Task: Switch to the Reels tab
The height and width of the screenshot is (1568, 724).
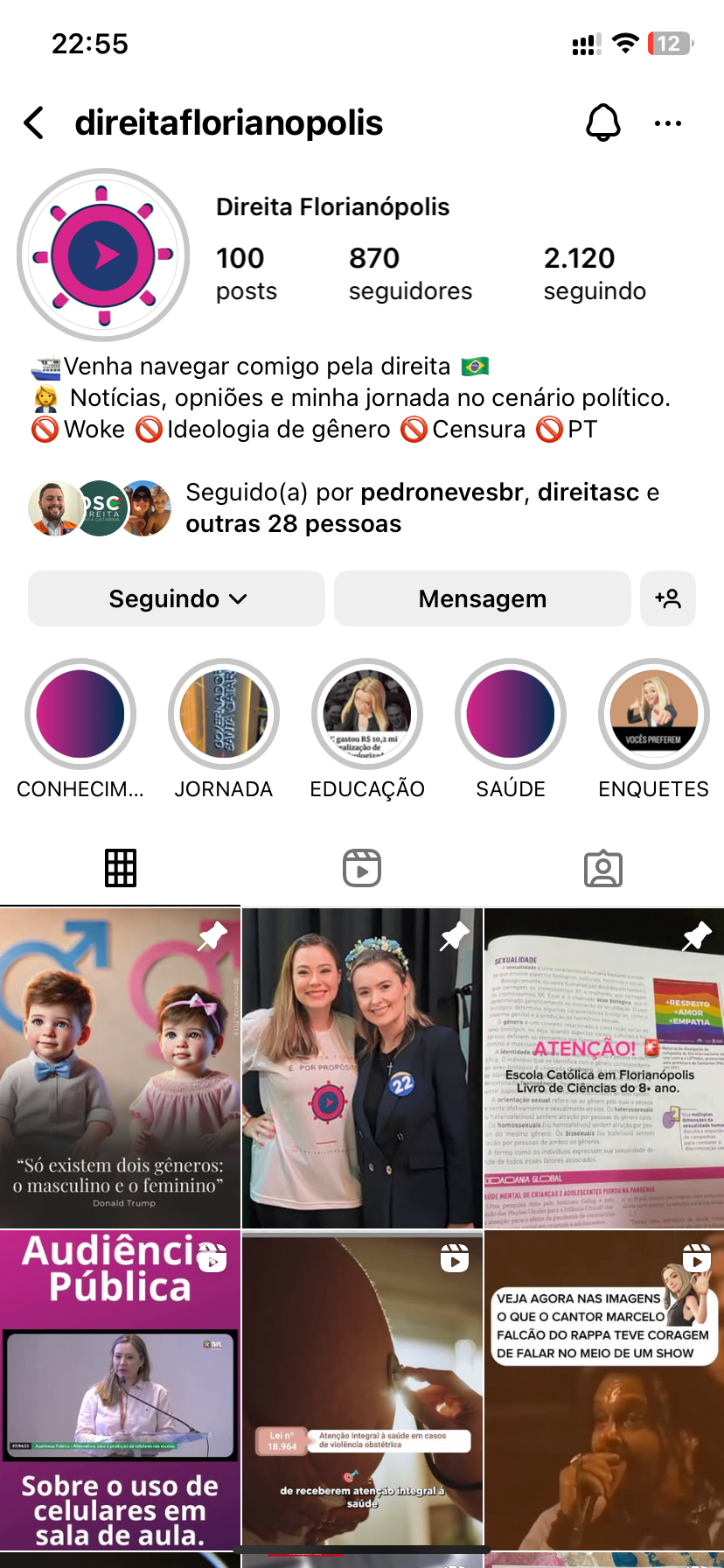Action: click(x=361, y=868)
